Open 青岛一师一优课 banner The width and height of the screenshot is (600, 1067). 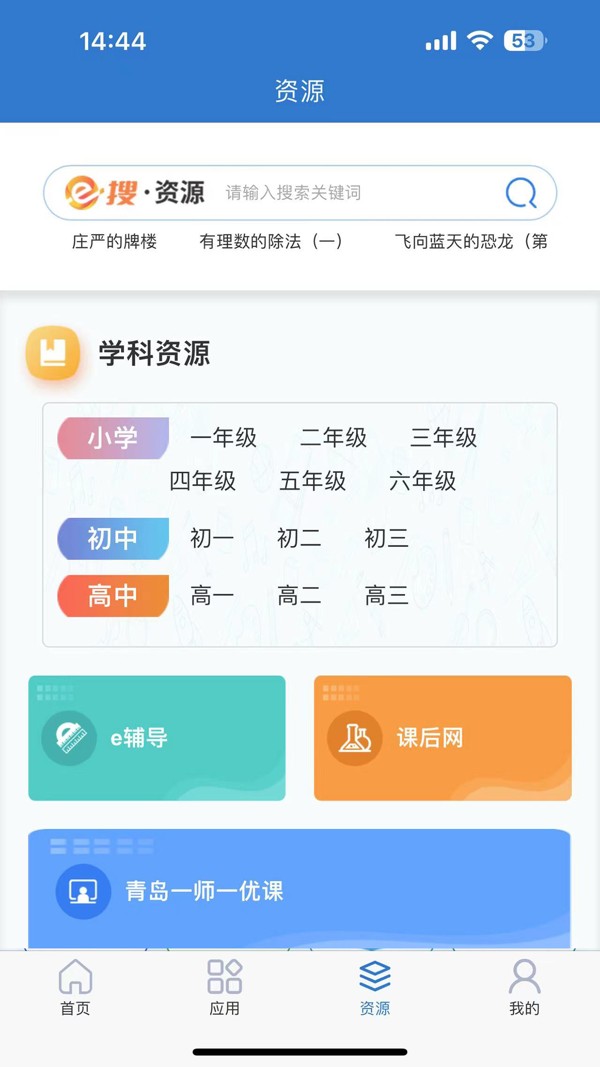tap(299, 889)
